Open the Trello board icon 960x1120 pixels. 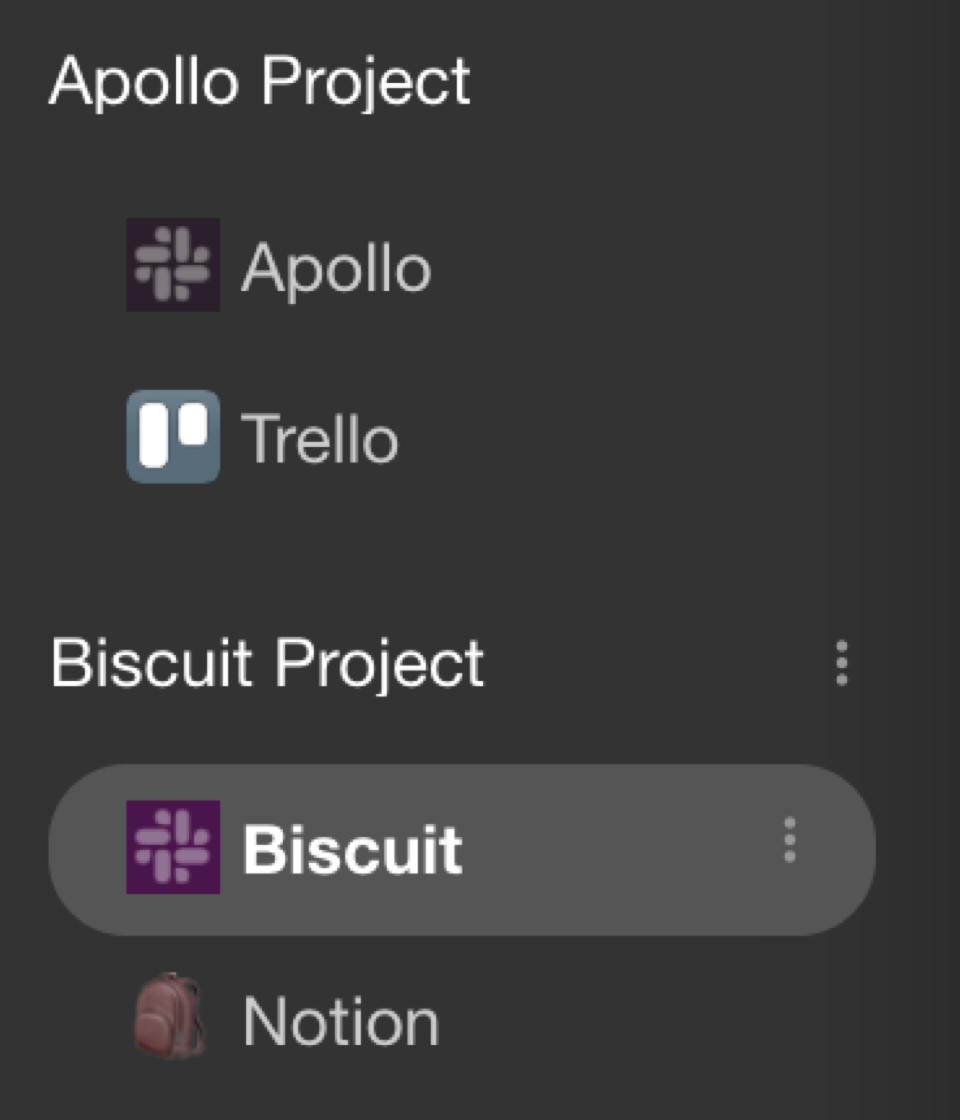click(x=172, y=435)
